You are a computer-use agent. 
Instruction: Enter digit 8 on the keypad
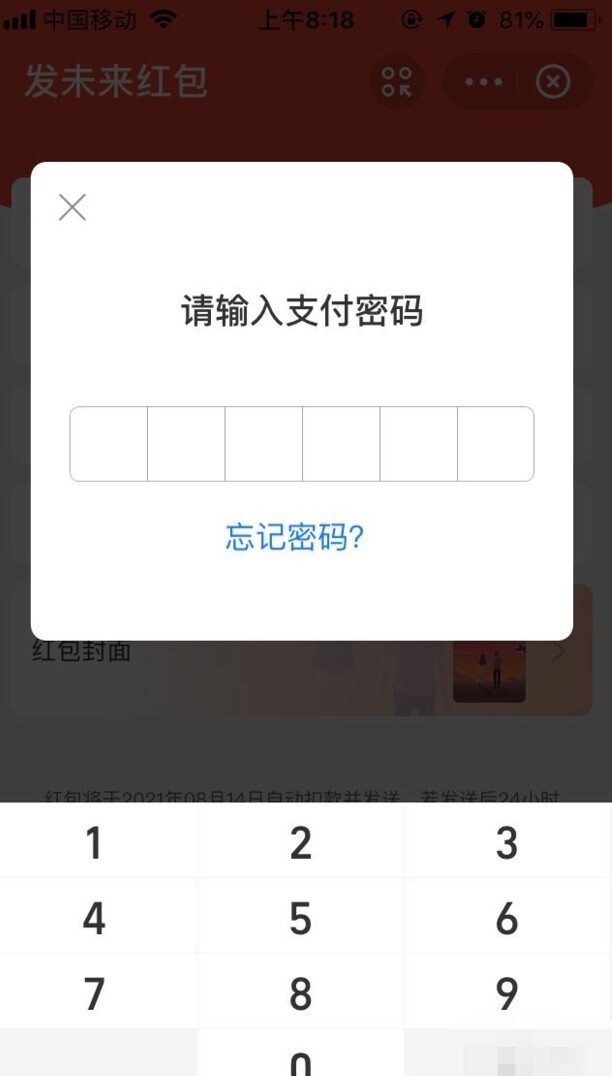pyautogui.click(x=301, y=992)
